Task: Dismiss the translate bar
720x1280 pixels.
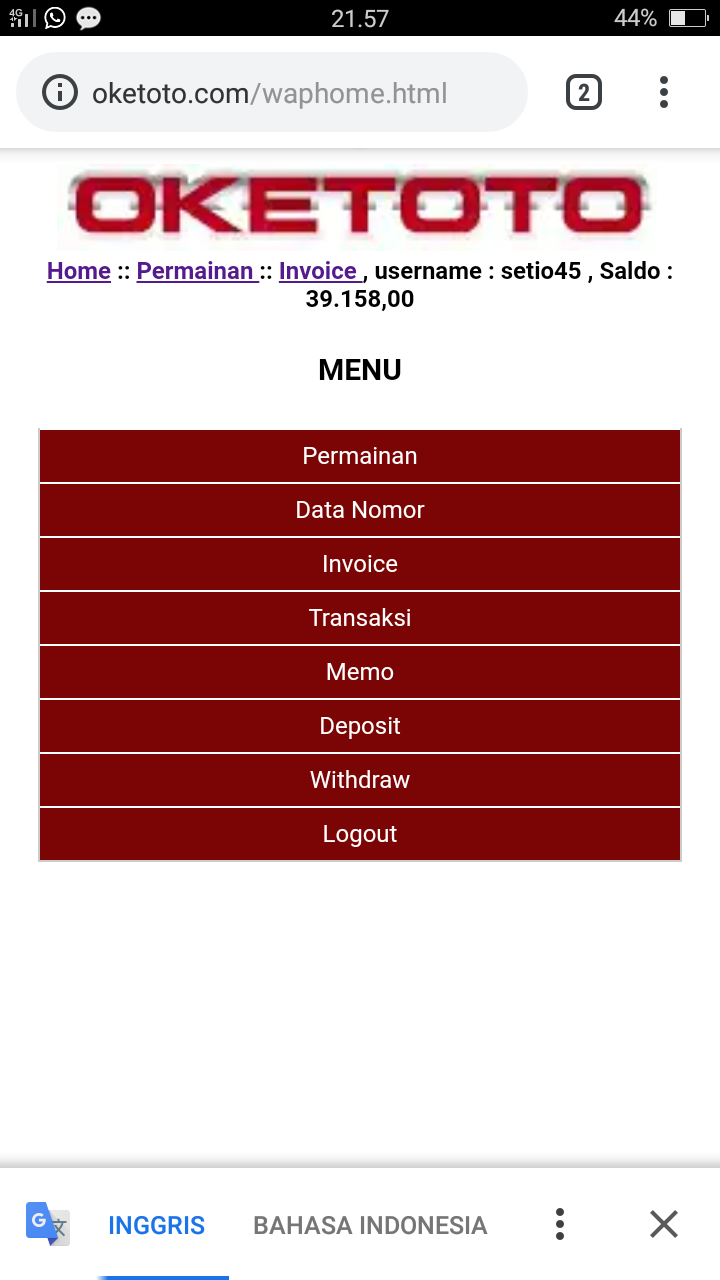Action: (x=664, y=1224)
